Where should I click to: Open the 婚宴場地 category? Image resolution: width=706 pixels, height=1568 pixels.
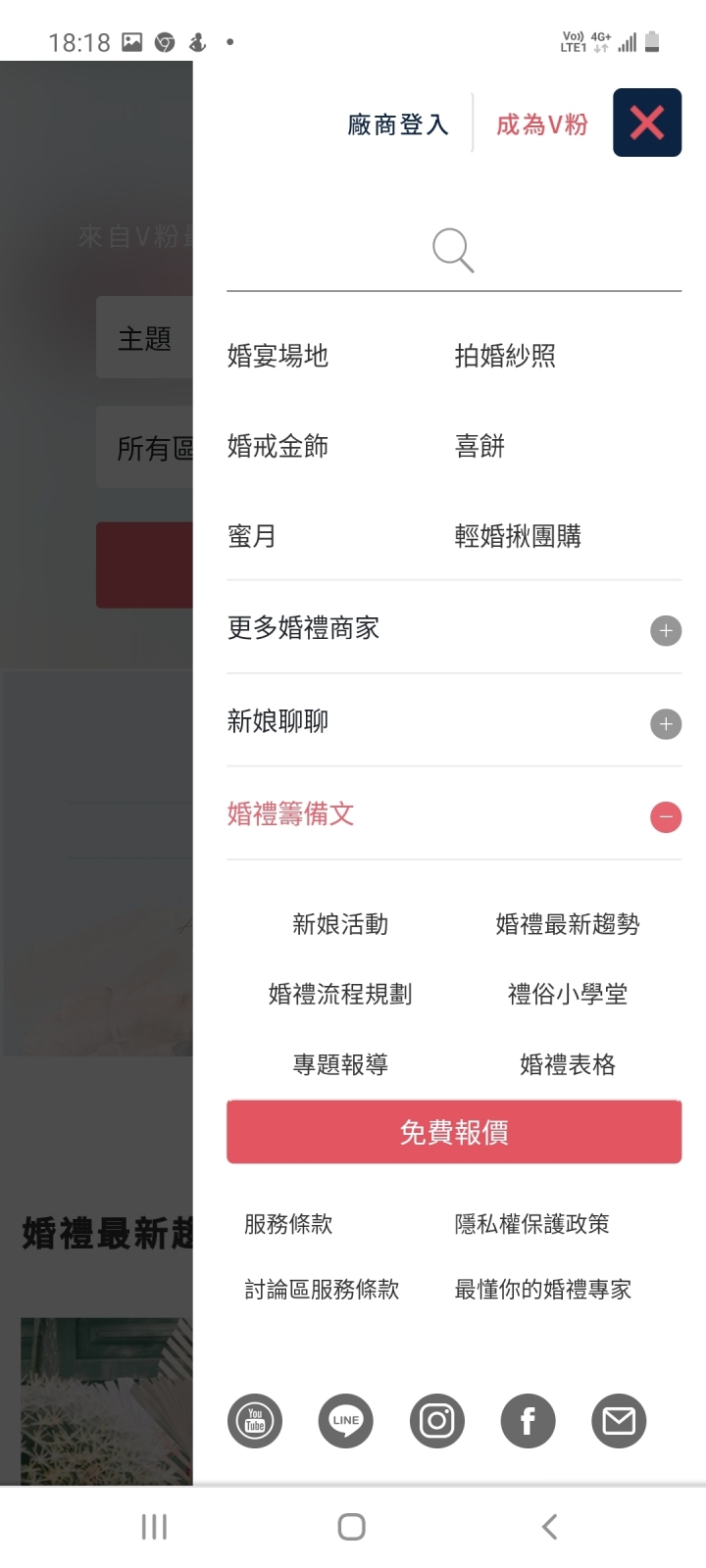[x=277, y=356]
